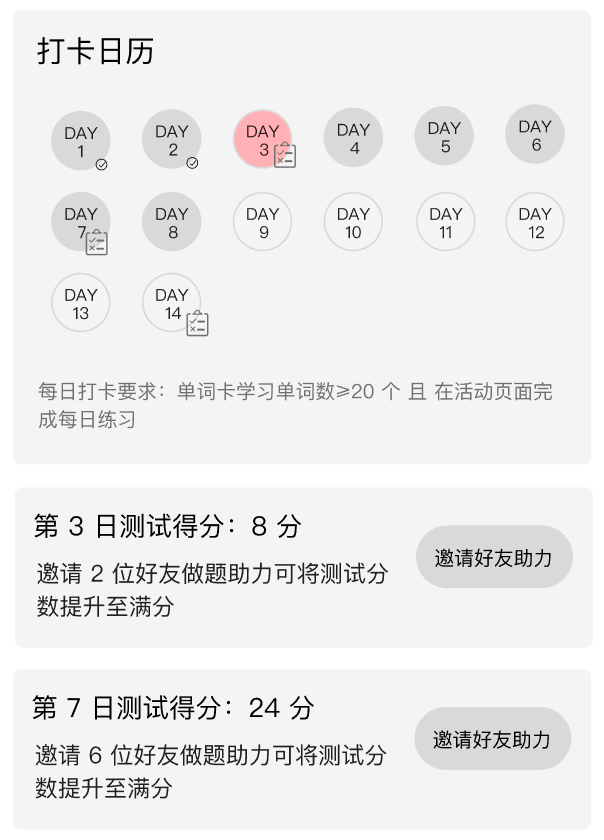Choose the DAY 5 circle
Screen dimensions: 604x840
pos(444,137)
